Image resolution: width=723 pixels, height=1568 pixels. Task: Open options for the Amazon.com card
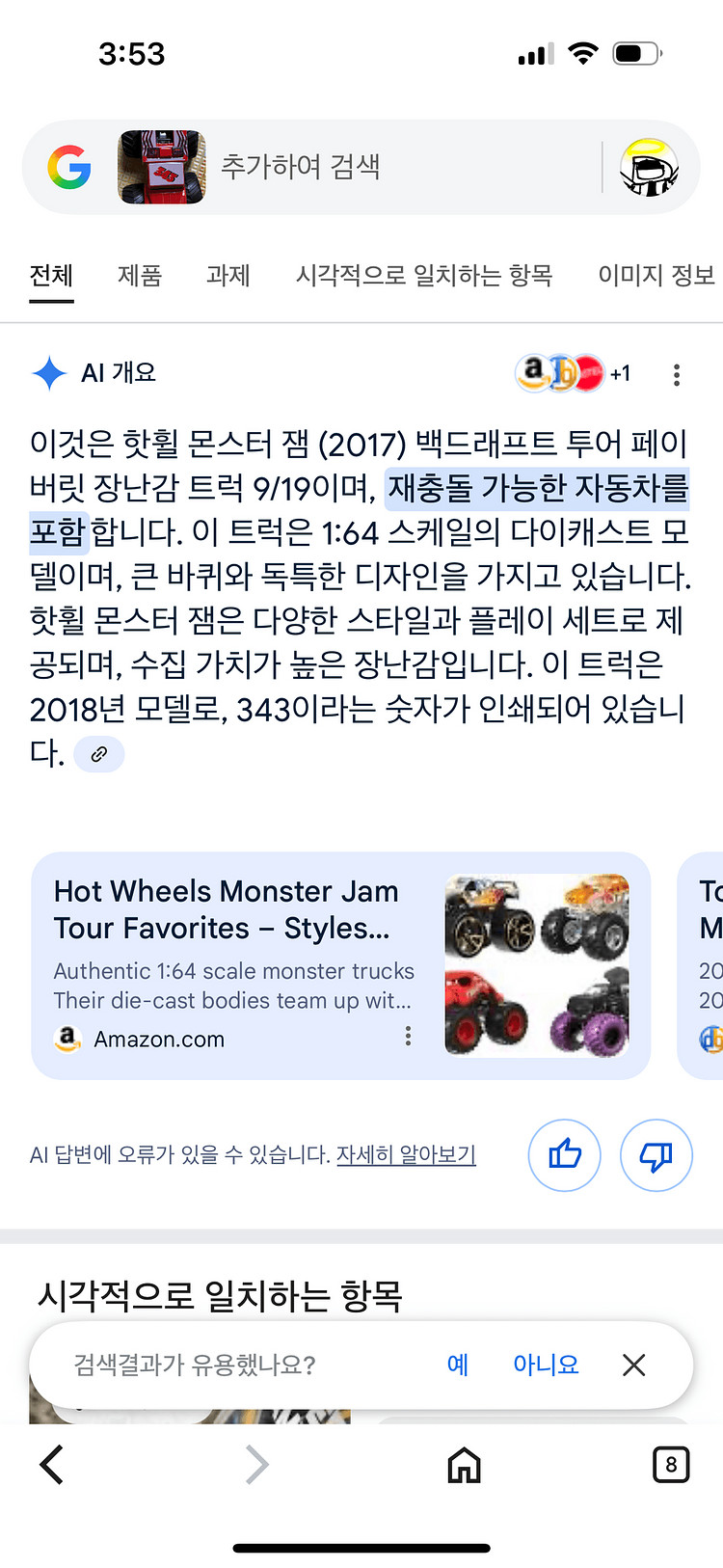[409, 1036]
